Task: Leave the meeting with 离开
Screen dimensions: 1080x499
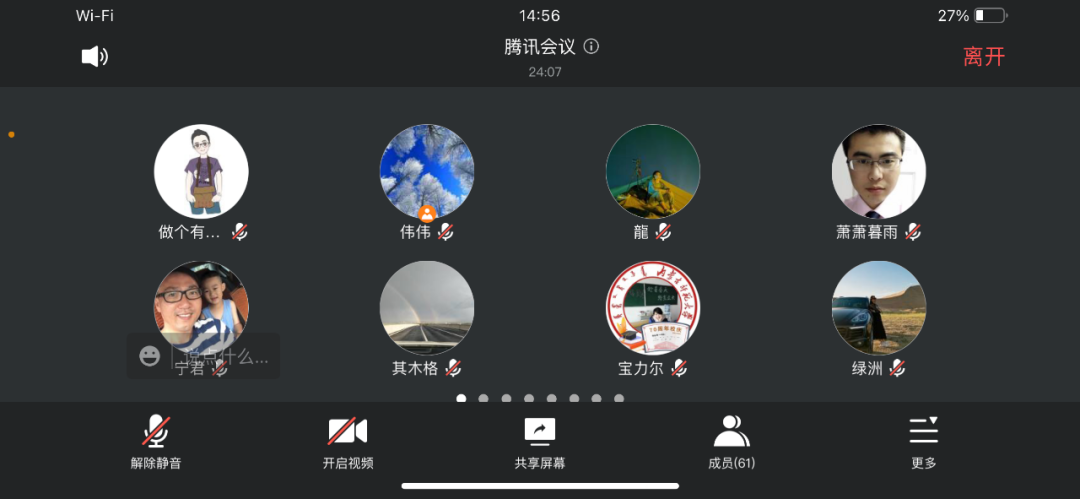Action: tap(983, 57)
